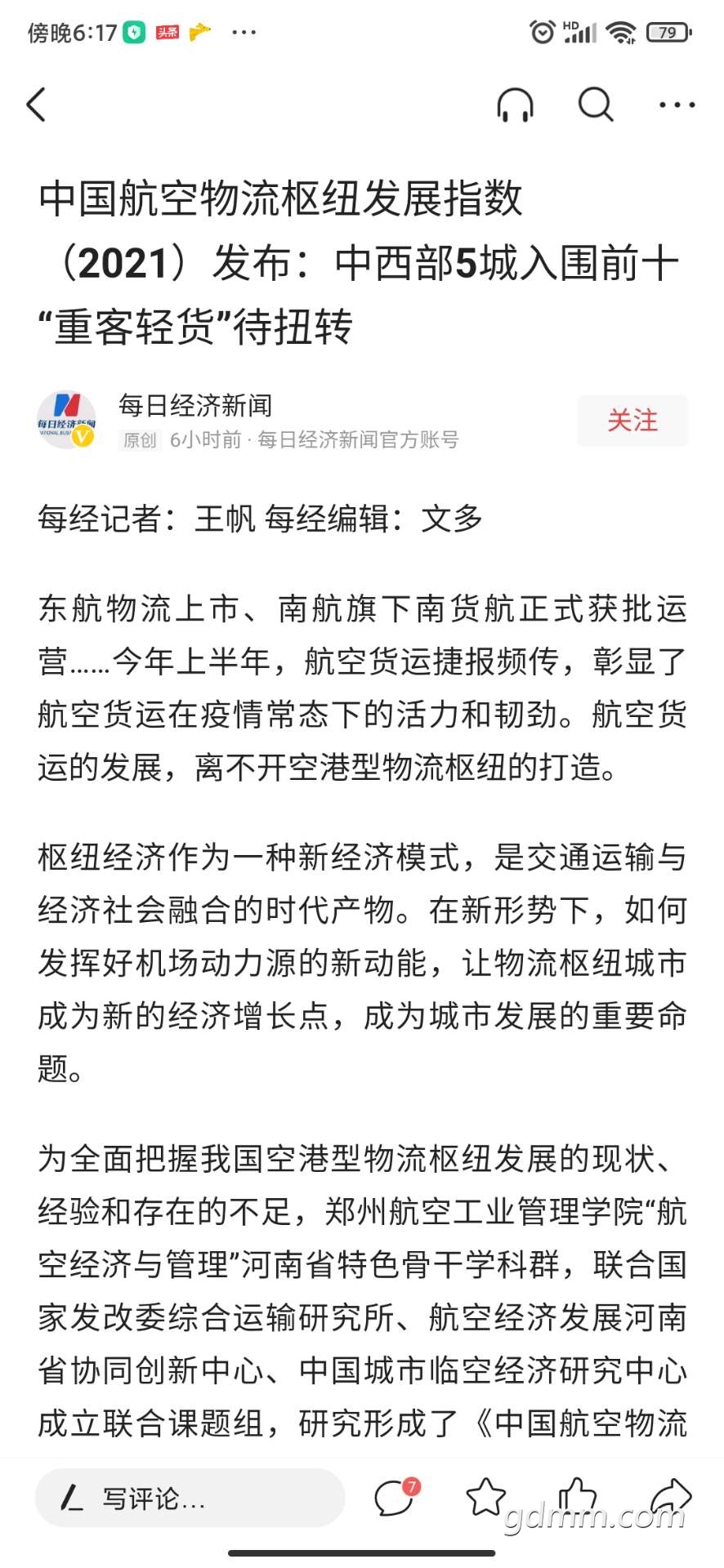
Task: Follow 每日经济新闻 with the 关注 button
Action: [632, 421]
